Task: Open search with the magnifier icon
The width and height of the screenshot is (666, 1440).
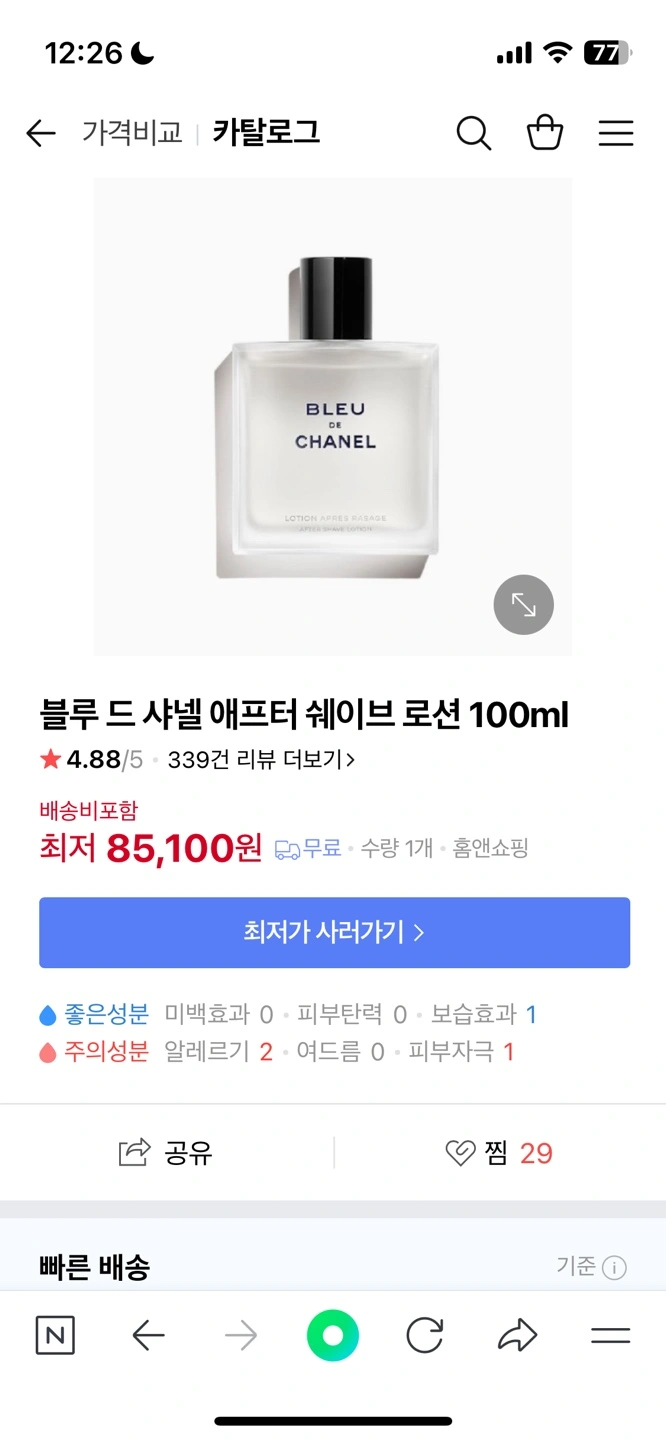Action: coord(473,133)
